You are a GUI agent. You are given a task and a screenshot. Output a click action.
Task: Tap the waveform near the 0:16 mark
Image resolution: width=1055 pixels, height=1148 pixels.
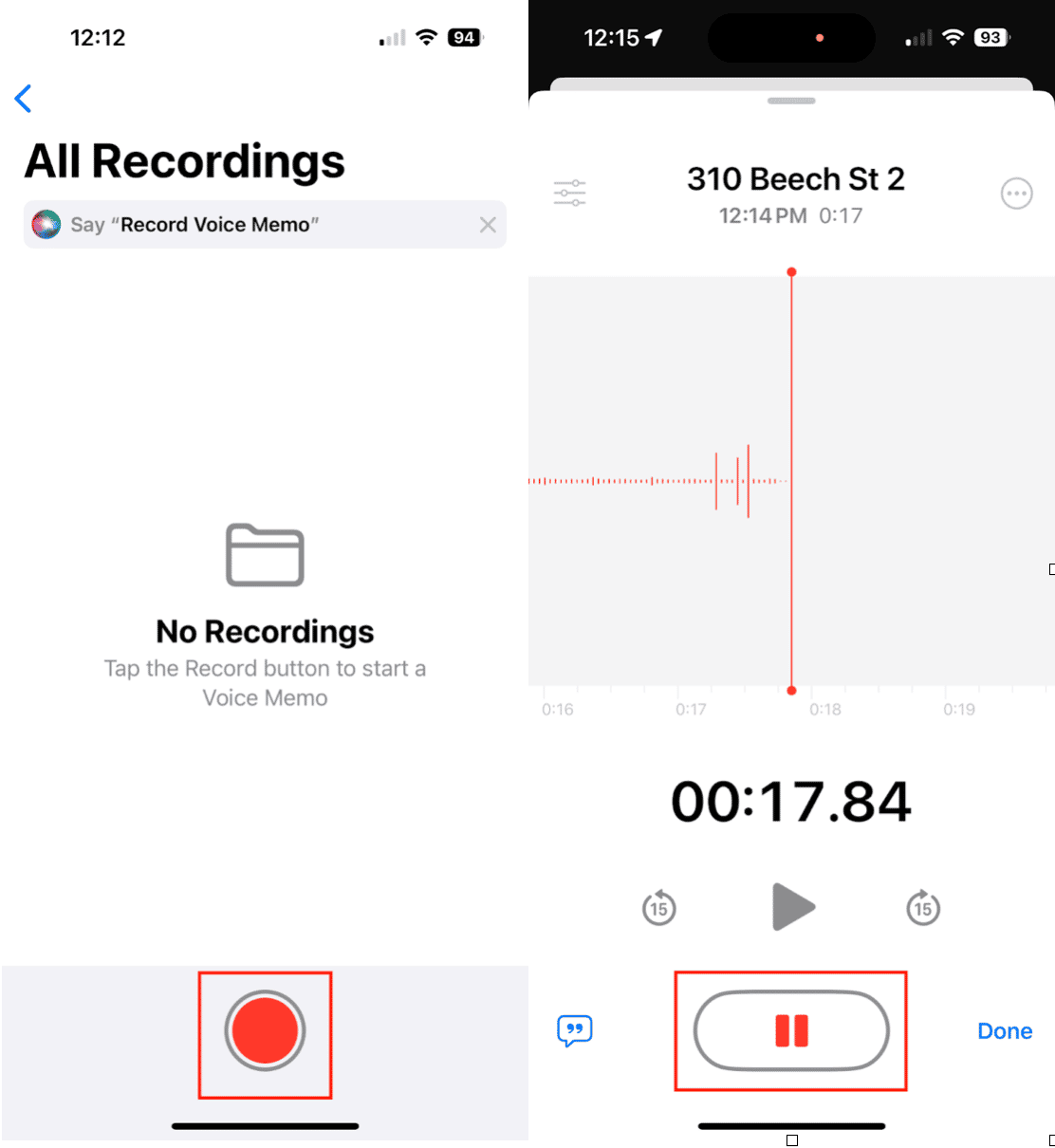pos(557,481)
